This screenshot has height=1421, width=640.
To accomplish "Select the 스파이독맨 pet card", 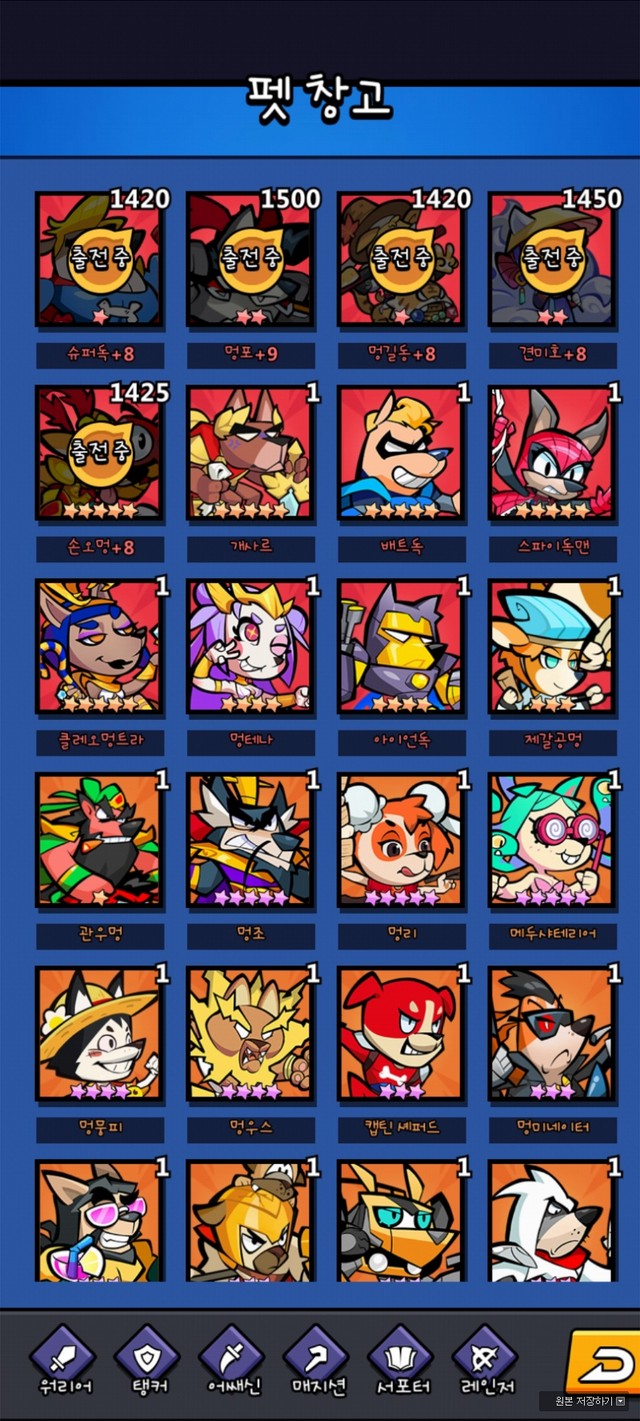I will coord(552,453).
